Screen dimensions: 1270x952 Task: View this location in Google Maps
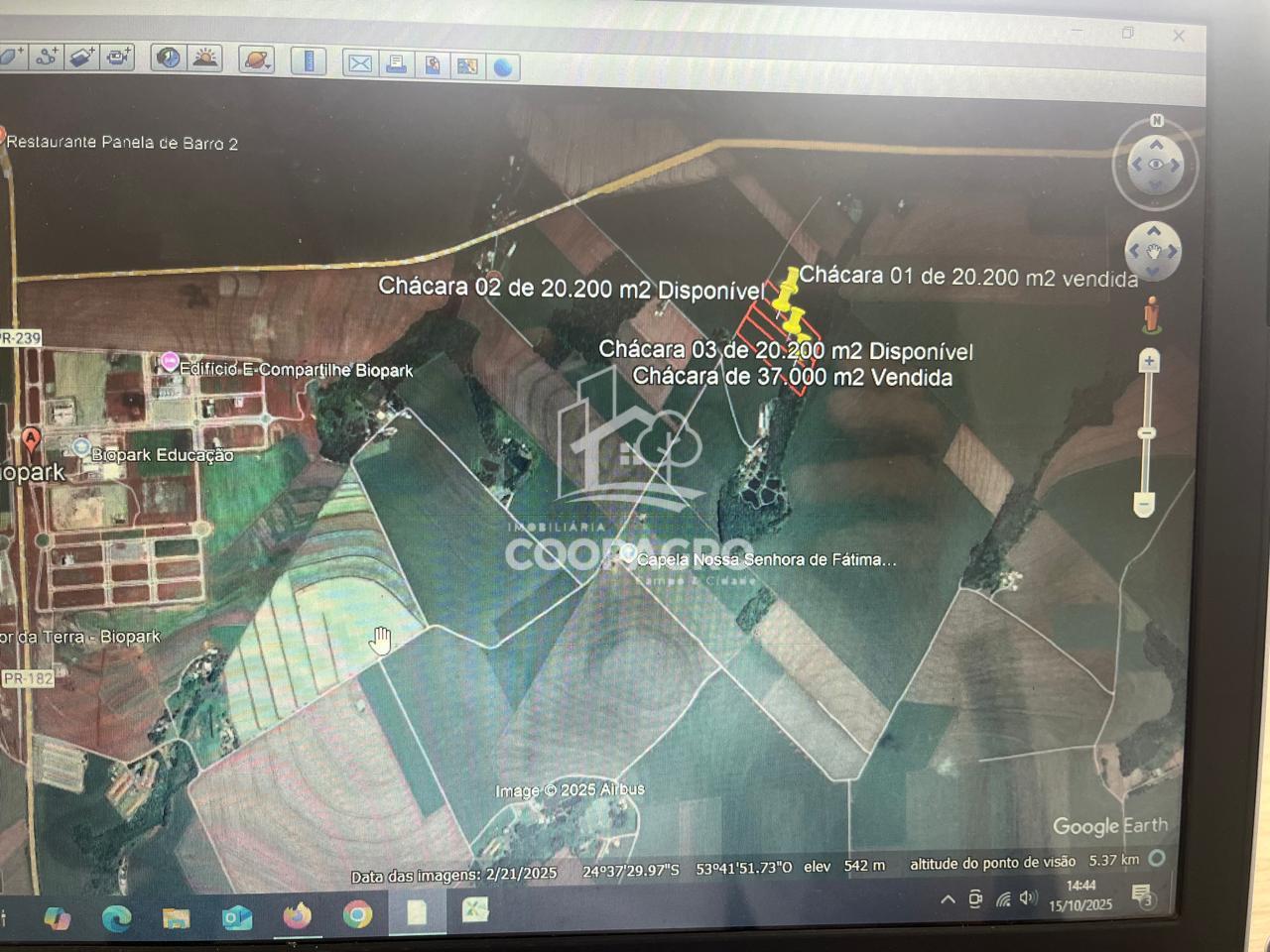tap(467, 66)
